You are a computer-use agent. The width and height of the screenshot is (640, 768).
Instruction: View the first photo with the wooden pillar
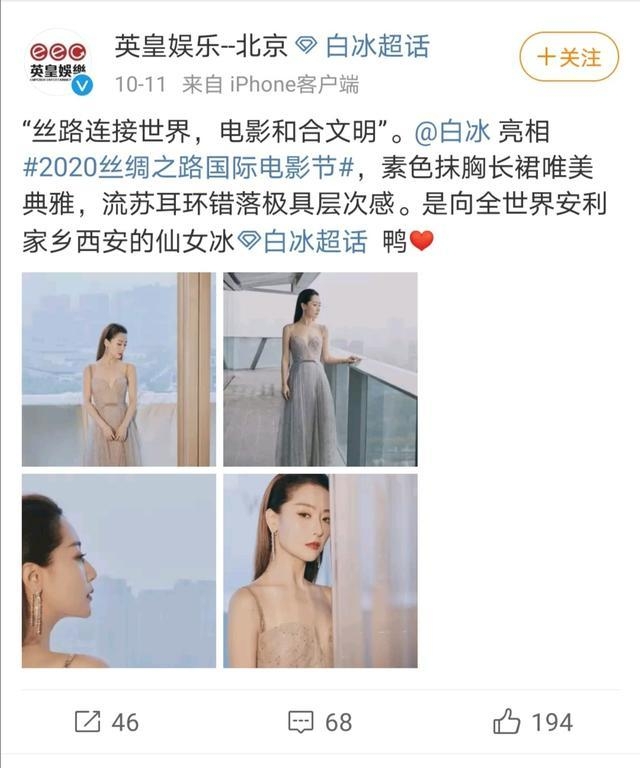click(x=118, y=369)
